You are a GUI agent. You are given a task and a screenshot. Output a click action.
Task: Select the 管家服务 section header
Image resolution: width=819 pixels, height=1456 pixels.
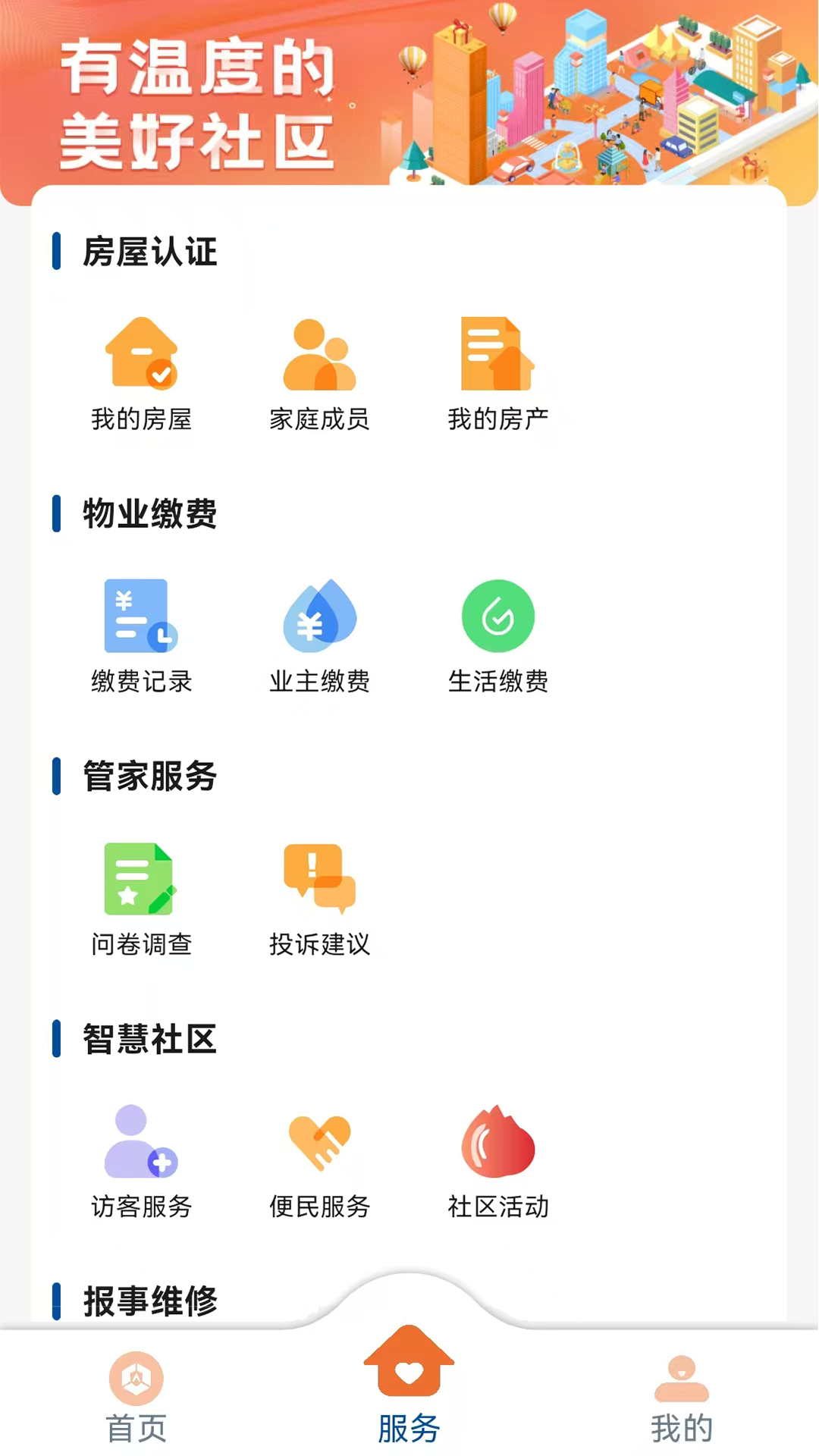tap(148, 777)
